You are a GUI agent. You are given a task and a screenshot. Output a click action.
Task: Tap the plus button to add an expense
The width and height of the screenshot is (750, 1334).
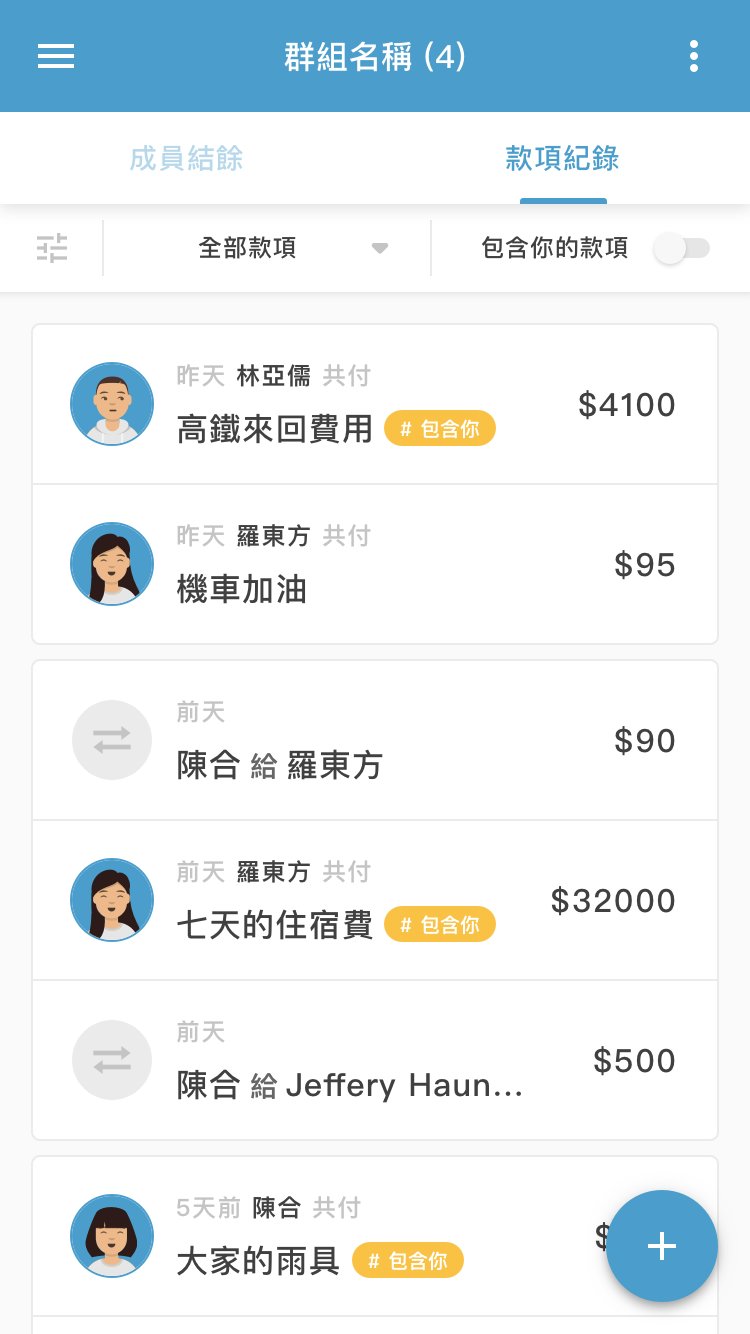click(x=662, y=1246)
